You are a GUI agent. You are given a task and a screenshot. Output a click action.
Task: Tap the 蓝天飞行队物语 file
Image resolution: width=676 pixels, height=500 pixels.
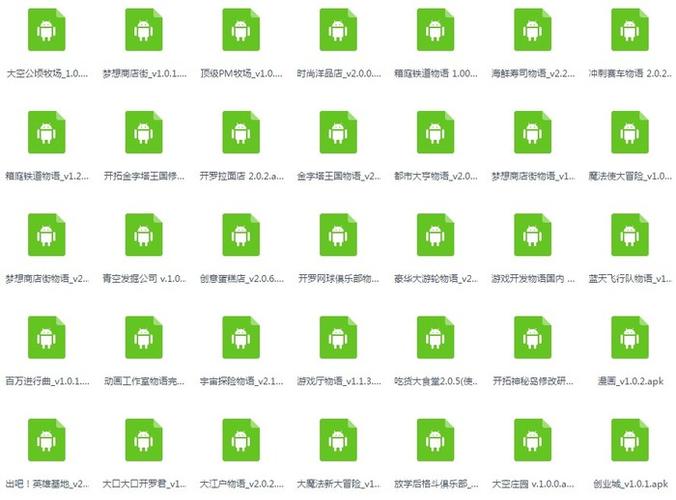pos(629,235)
